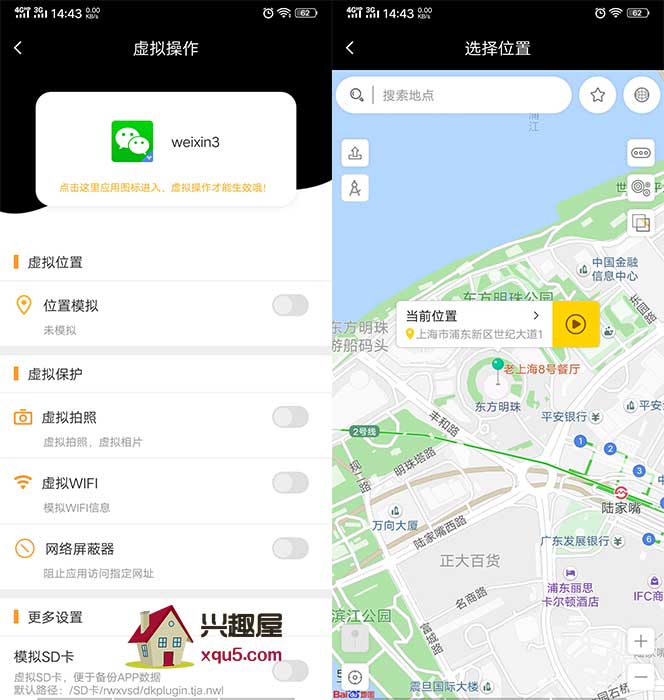Viewport: 664px width, 700px height.
Task: Zoom out the map with minus button
Action: coord(641,677)
